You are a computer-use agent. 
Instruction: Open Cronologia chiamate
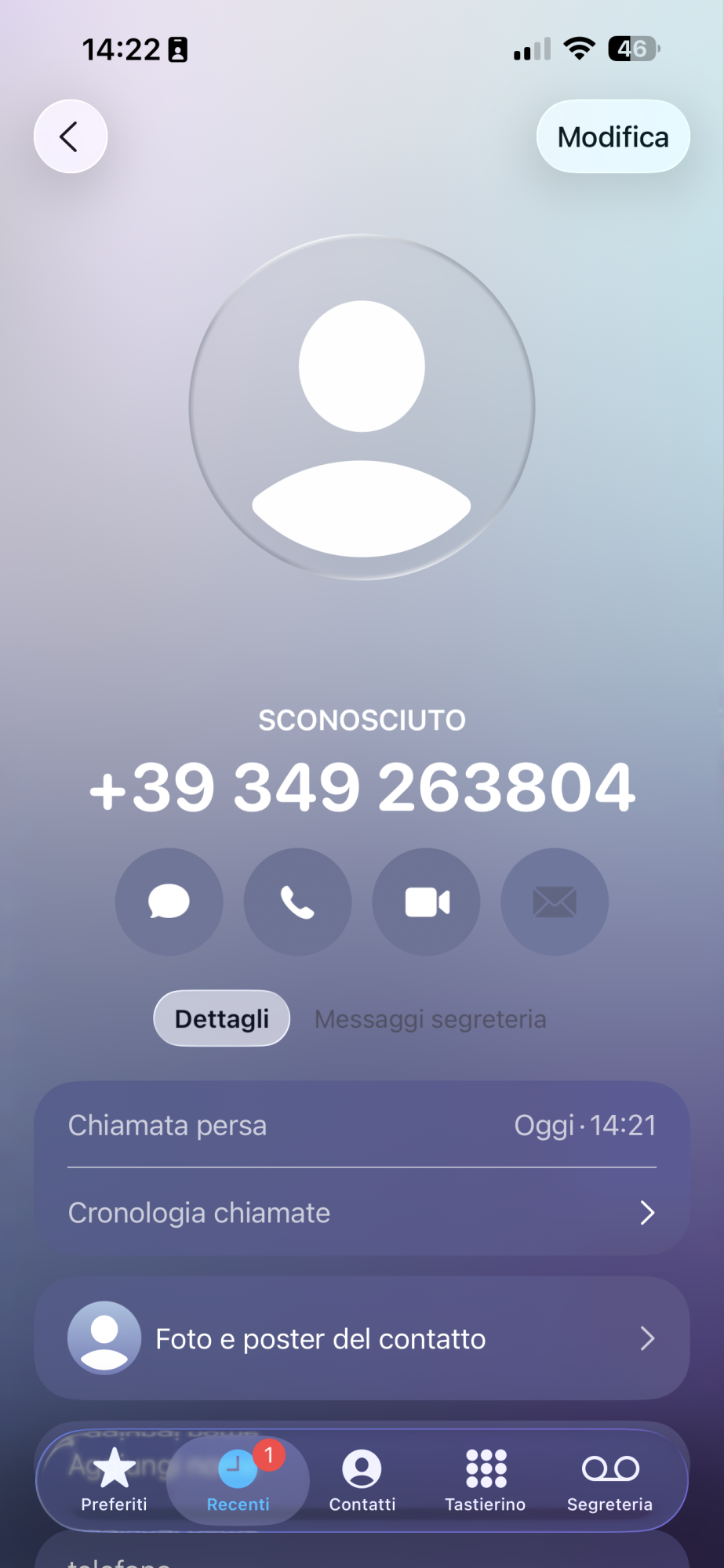362,1213
